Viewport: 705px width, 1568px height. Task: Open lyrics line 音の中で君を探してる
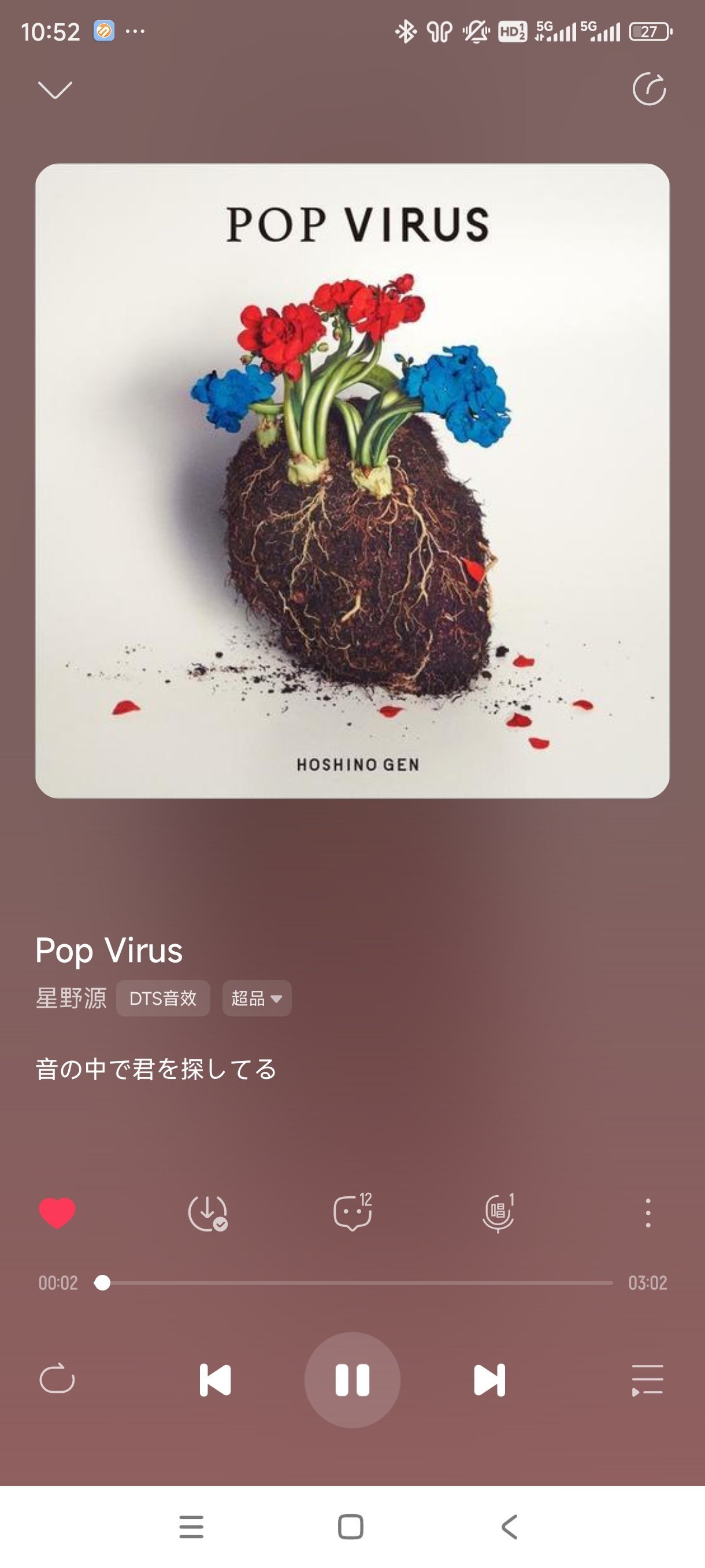pos(157,1070)
